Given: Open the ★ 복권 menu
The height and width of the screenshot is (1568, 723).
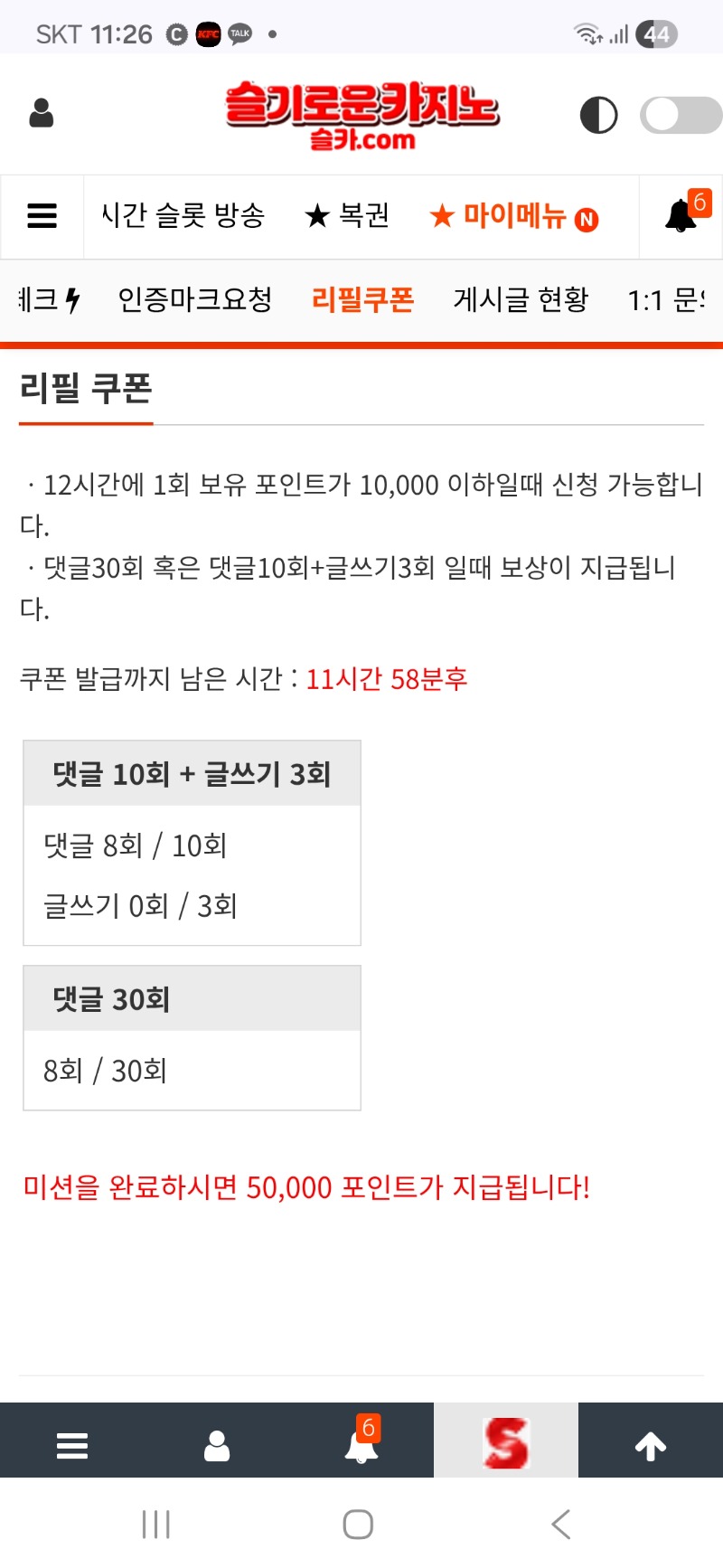Looking at the screenshot, I should 347,216.
